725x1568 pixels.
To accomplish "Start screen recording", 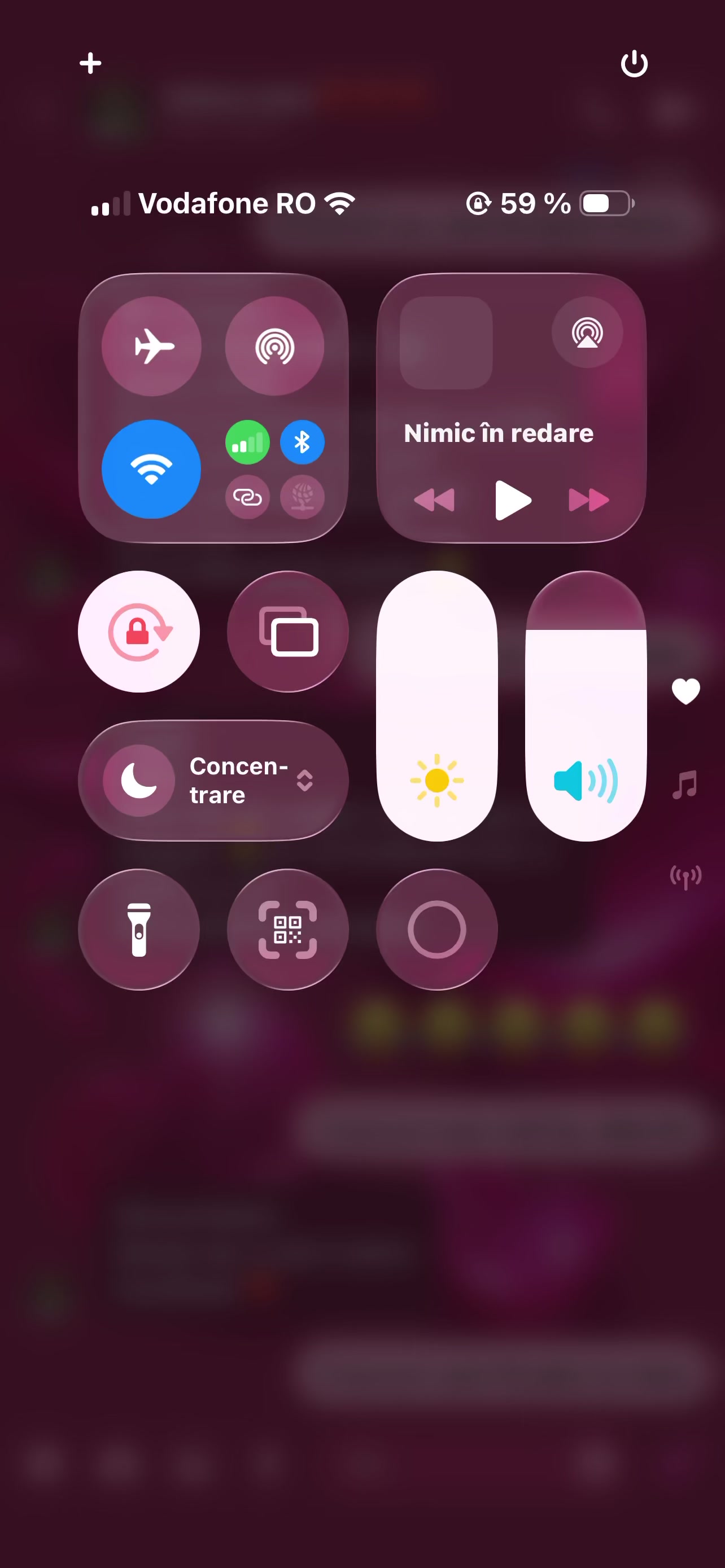I will coord(437,930).
